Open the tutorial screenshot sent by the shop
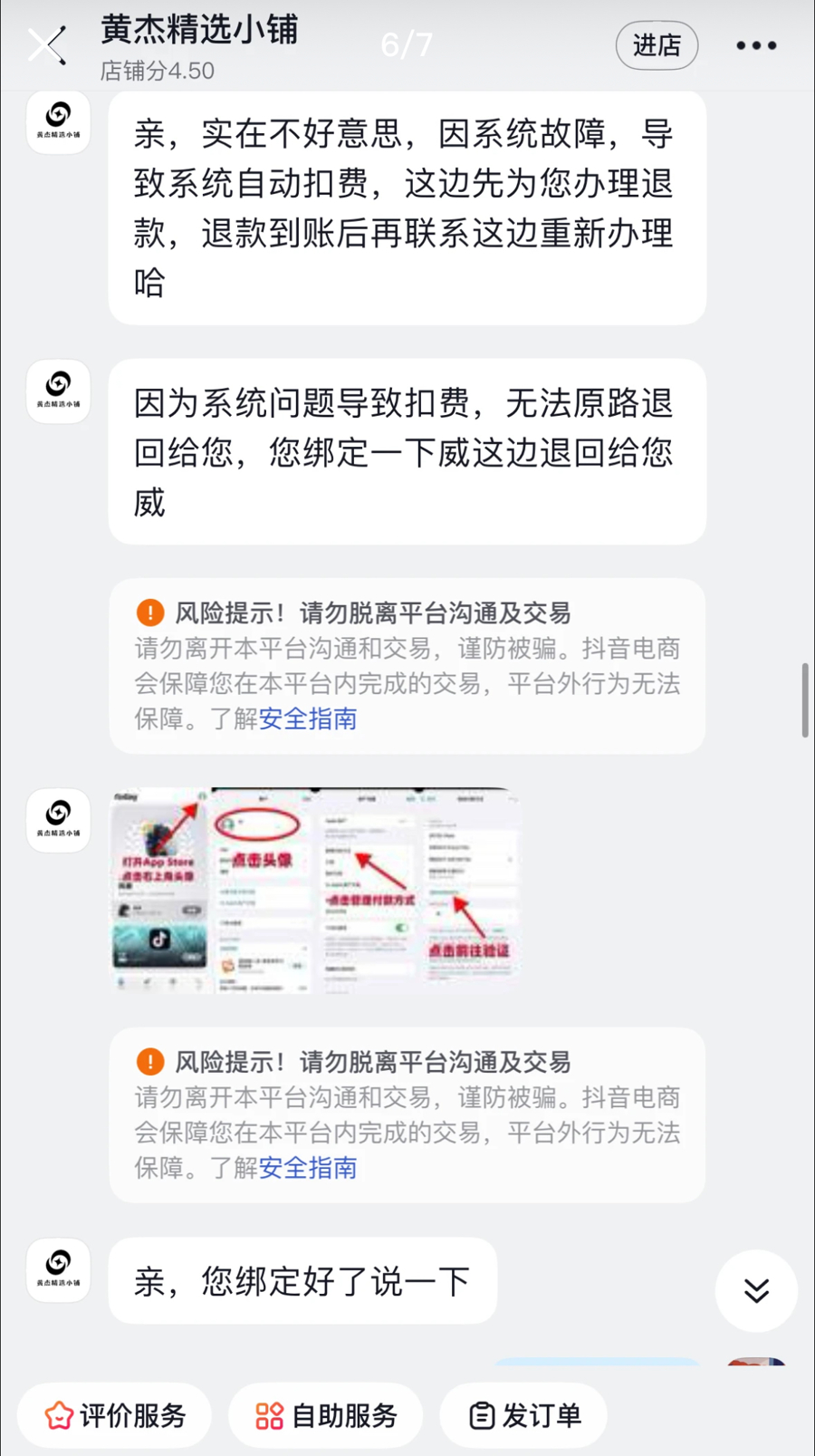The height and width of the screenshot is (1456, 815). point(316,890)
